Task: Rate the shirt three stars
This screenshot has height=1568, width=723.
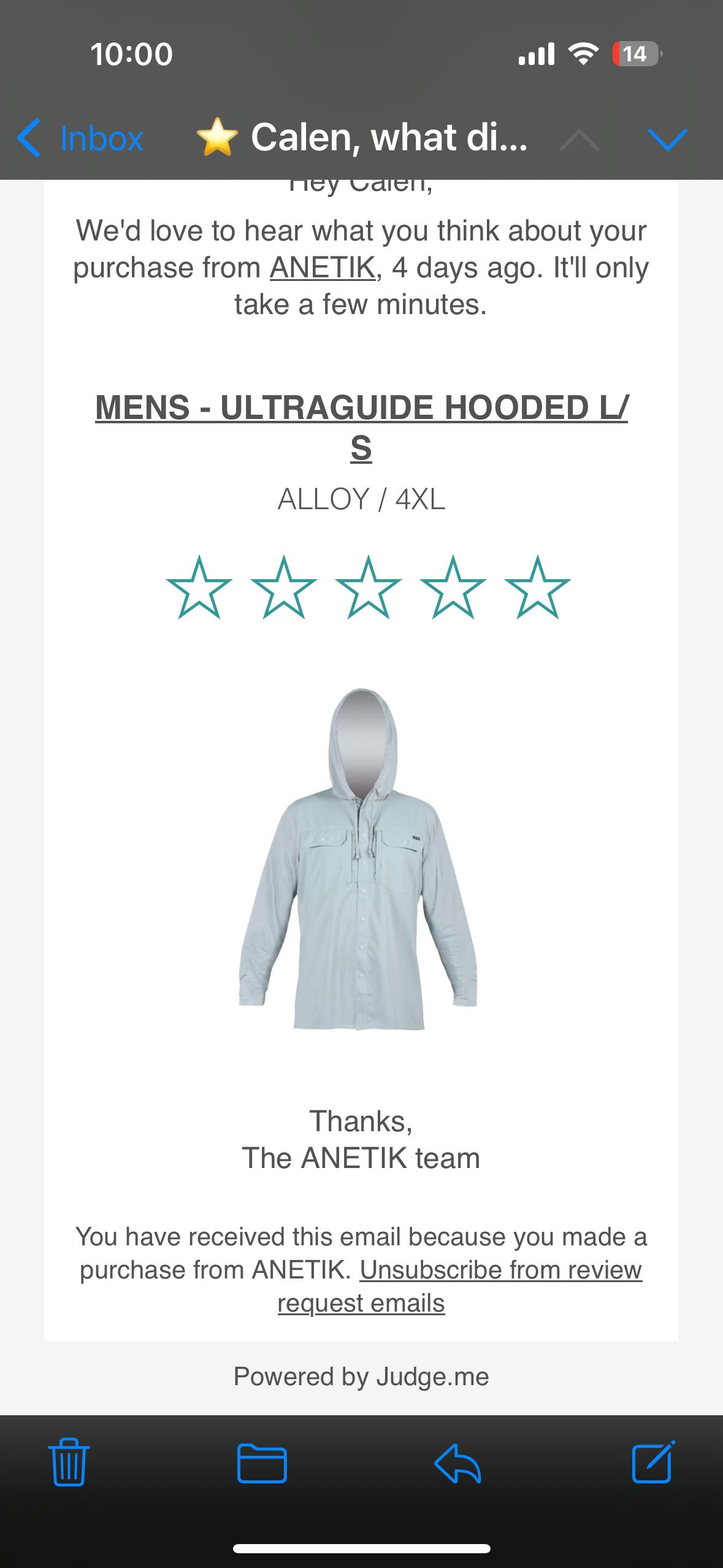Action: click(368, 587)
